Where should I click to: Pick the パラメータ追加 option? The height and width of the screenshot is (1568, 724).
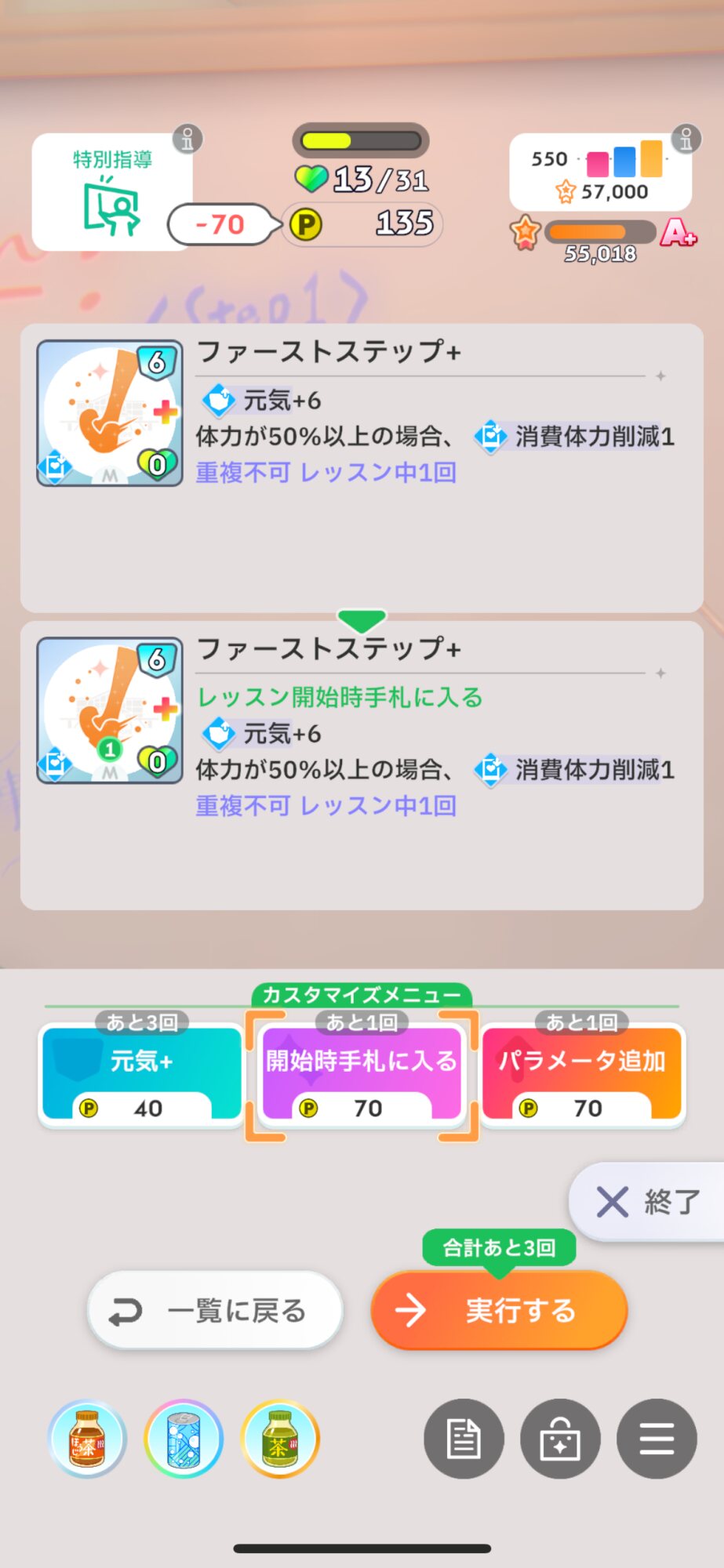coord(582,1074)
